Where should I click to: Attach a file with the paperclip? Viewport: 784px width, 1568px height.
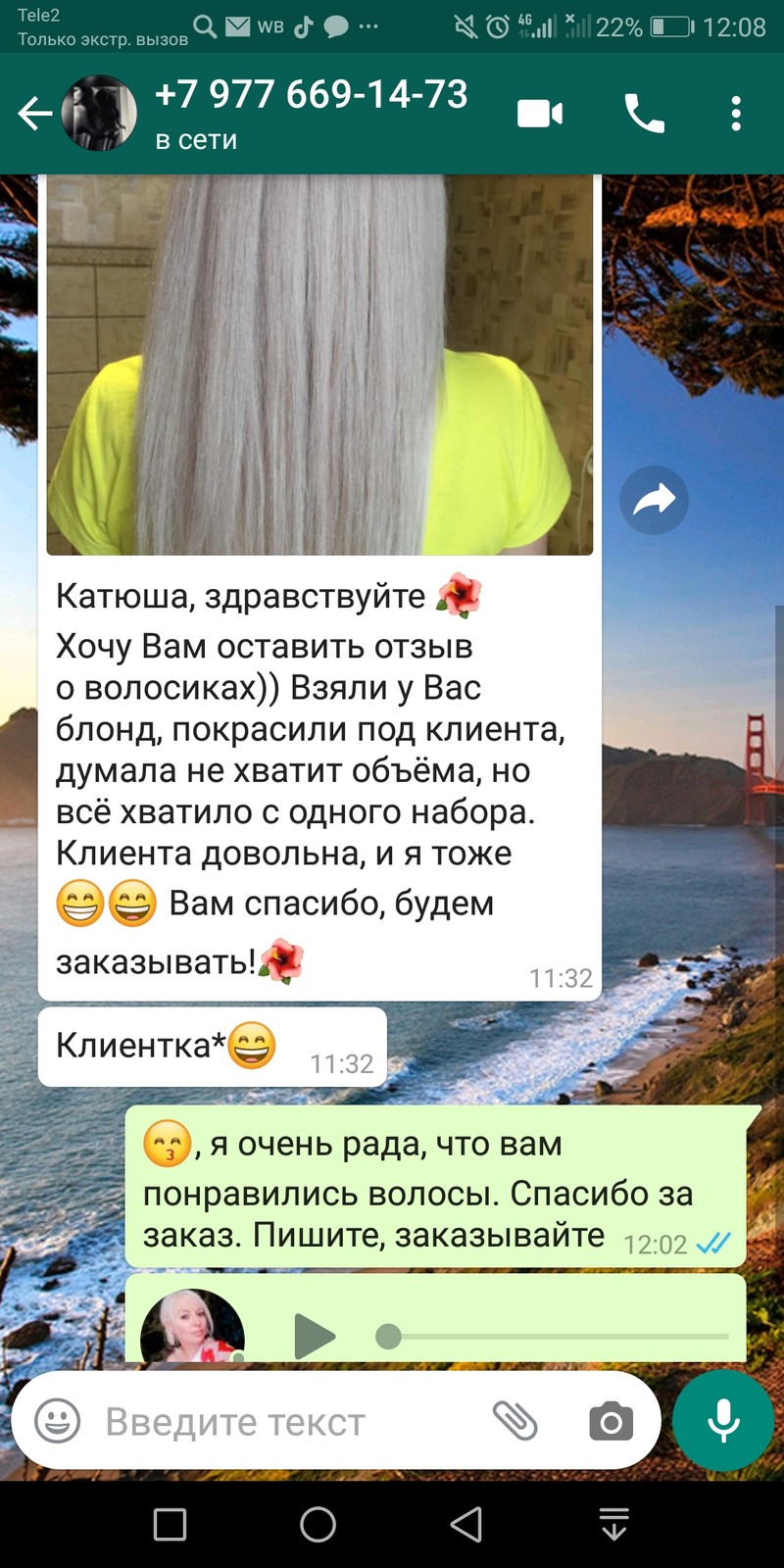514,1420
